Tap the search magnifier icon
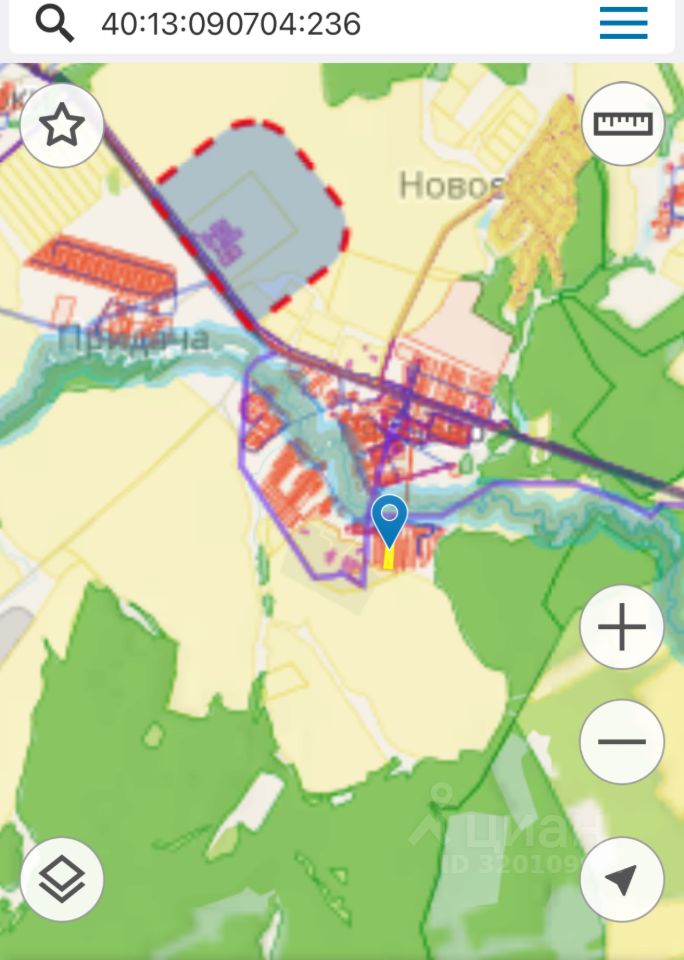Viewport: 684px width, 960px height. (x=55, y=23)
